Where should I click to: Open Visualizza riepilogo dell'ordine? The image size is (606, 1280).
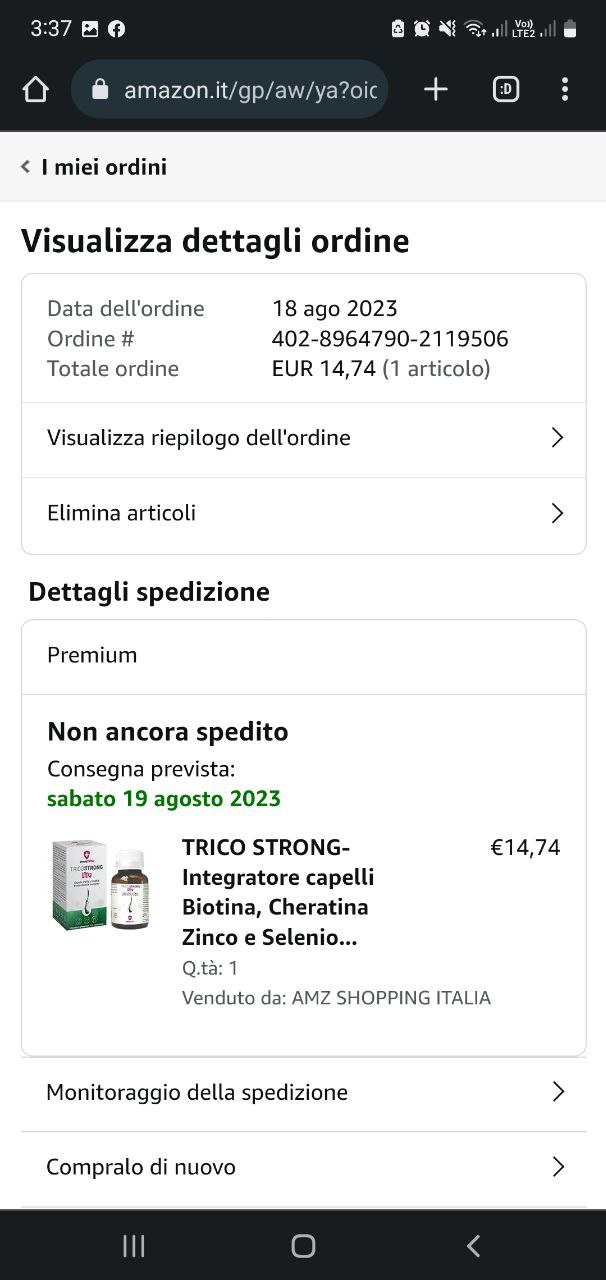pyautogui.click(x=303, y=438)
